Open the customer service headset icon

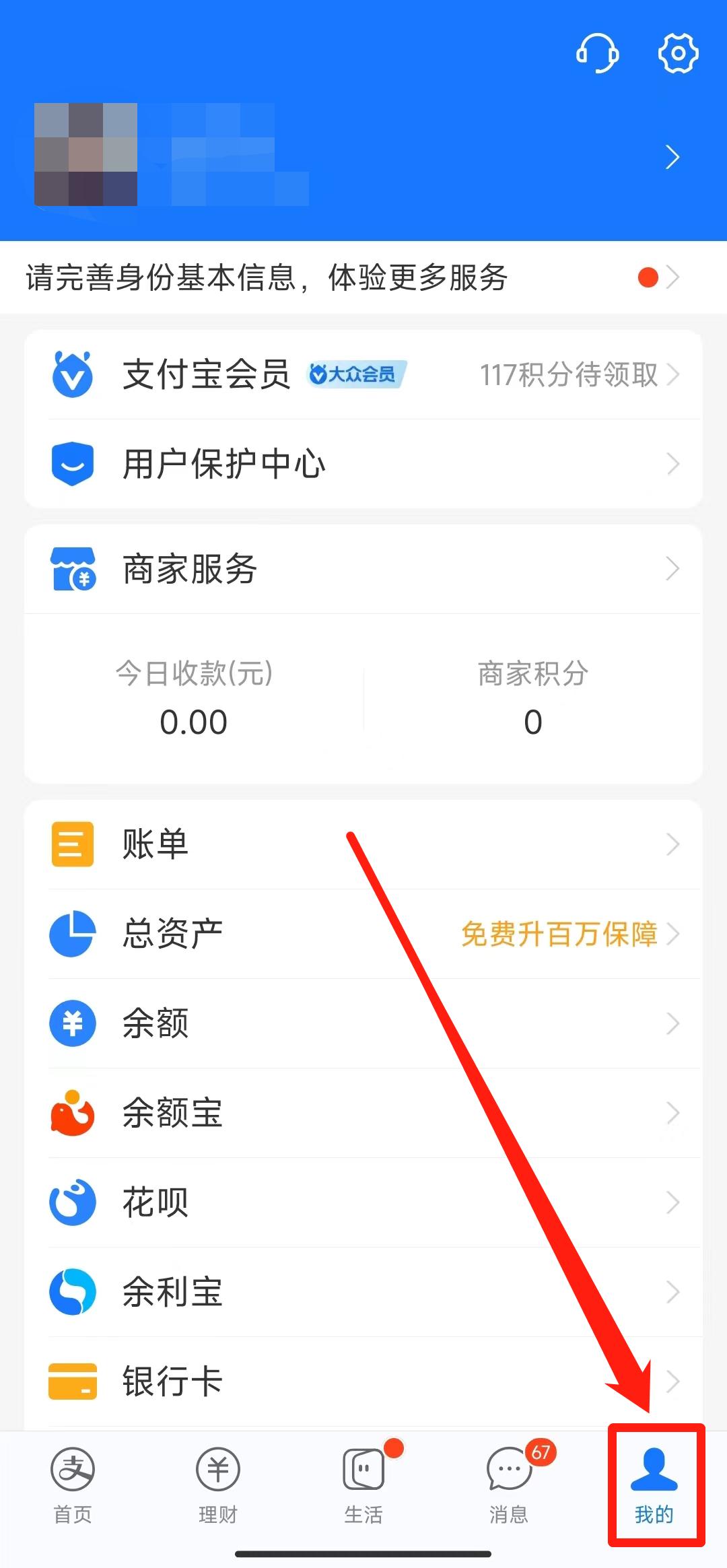[598, 54]
